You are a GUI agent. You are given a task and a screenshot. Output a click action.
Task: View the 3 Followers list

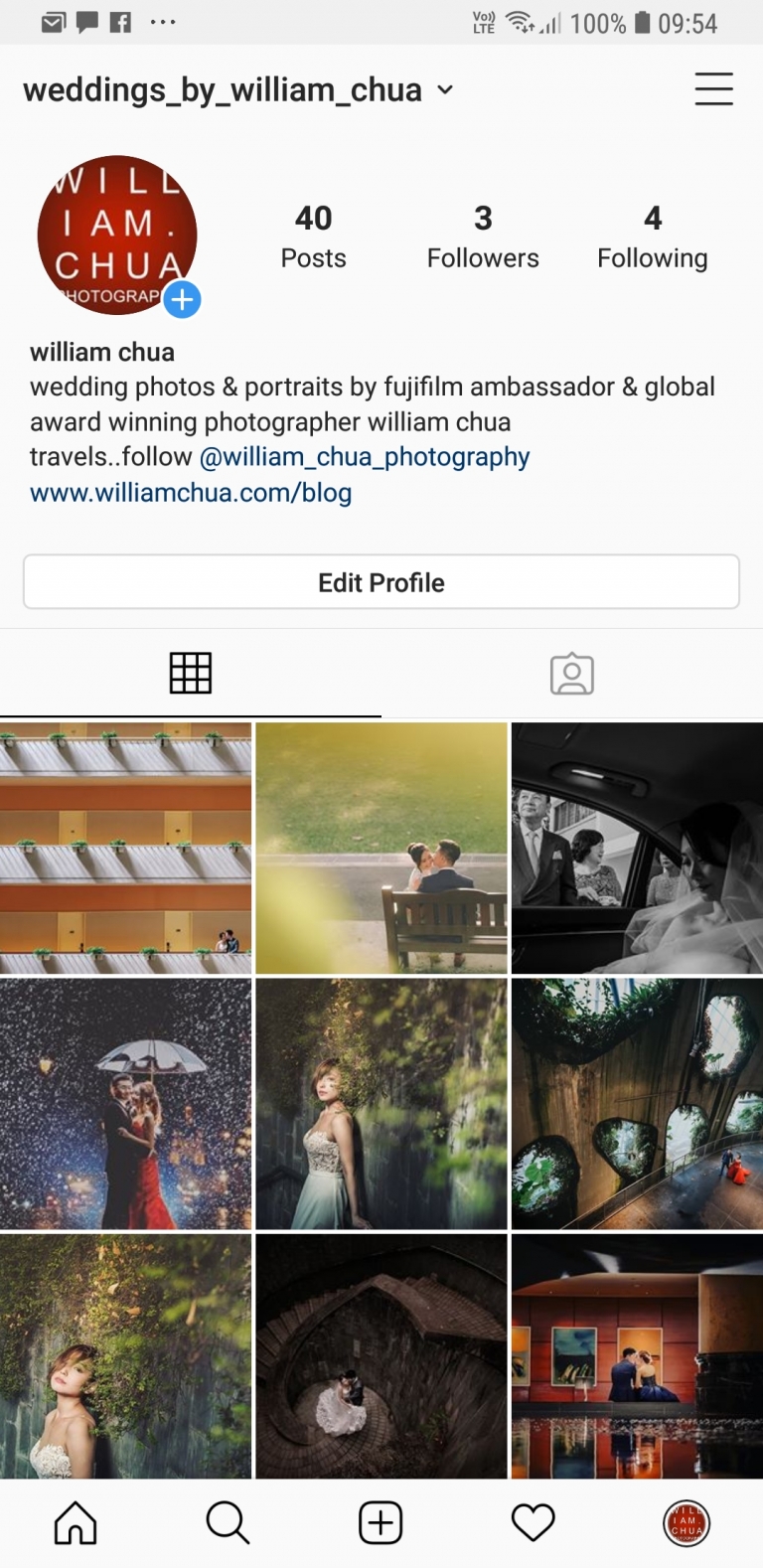[x=483, y=236]
